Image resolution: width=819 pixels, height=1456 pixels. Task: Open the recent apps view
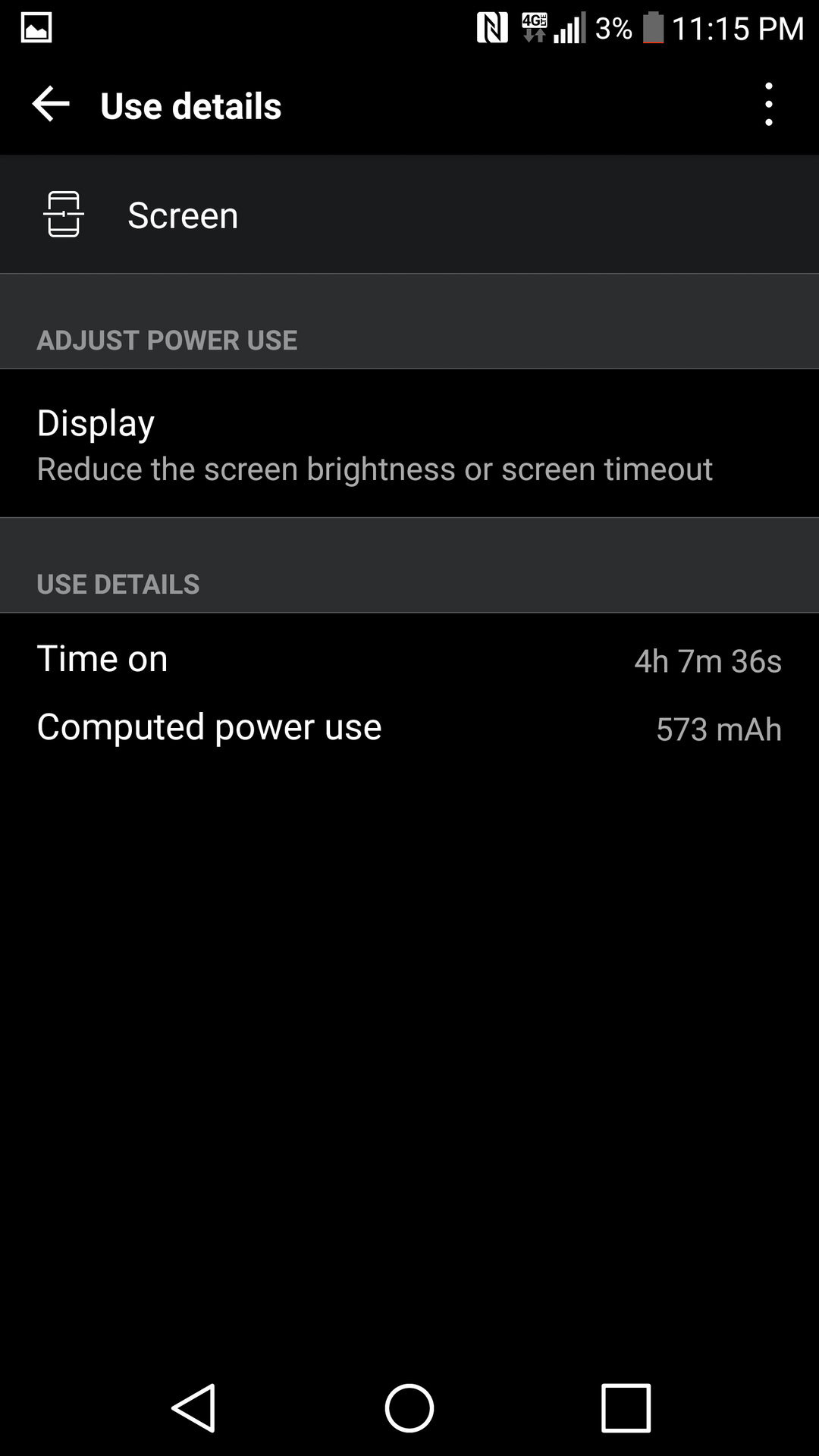[x=626, y=1407]
